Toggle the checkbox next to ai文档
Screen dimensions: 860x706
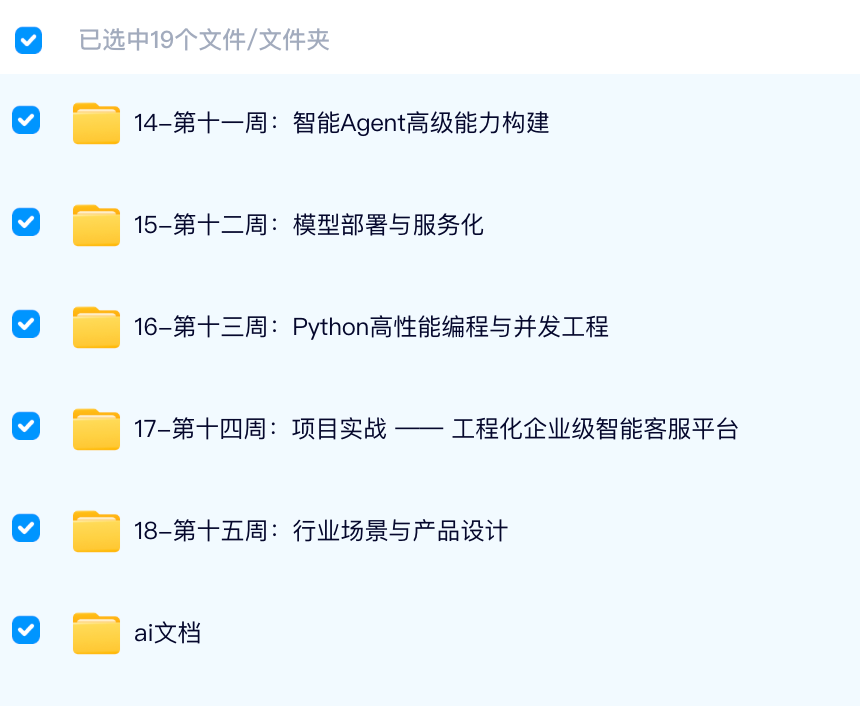coord(26,630)
